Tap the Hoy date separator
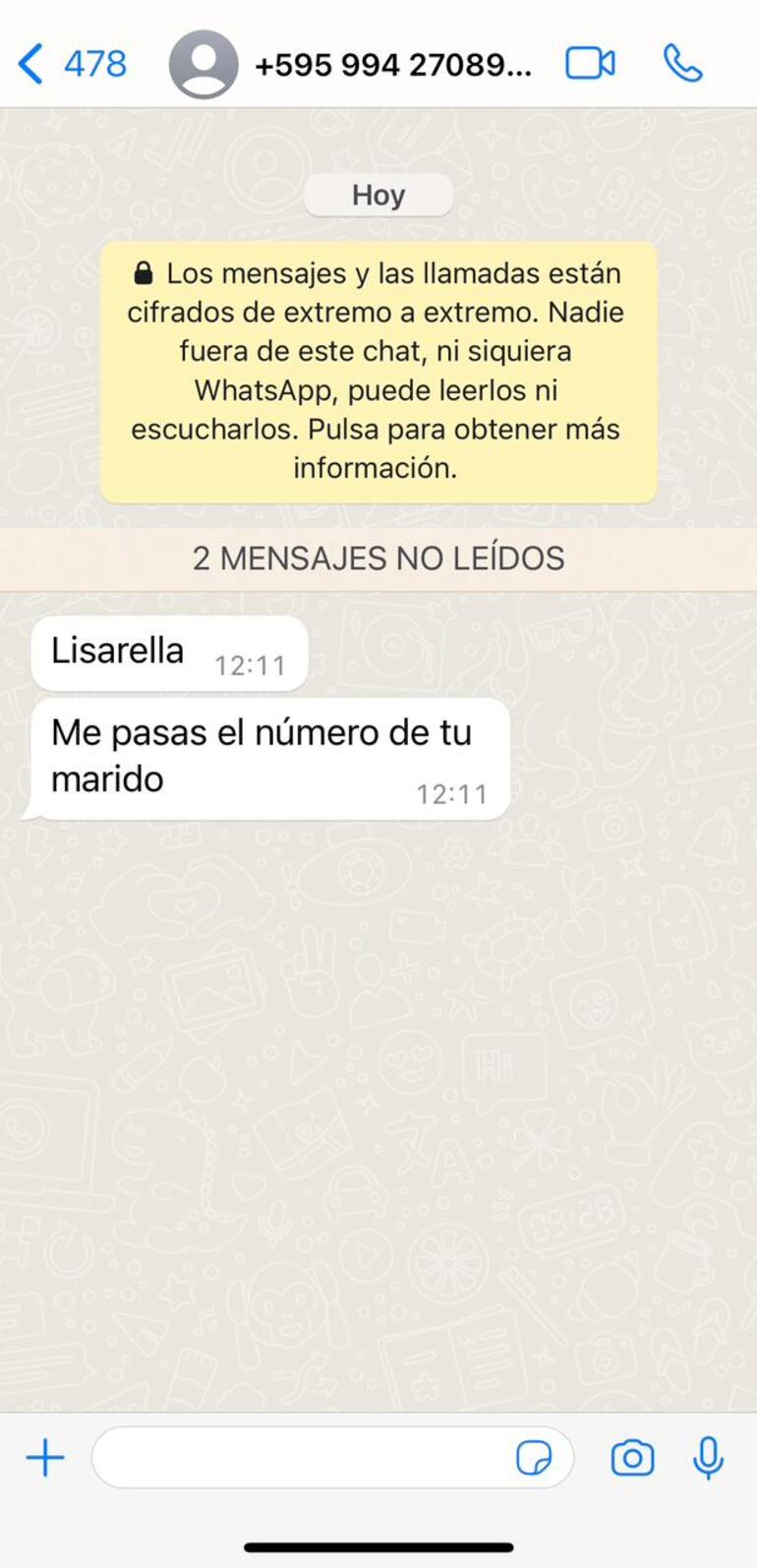Screen dimensions: 757x1568 (x=378, y=194)
